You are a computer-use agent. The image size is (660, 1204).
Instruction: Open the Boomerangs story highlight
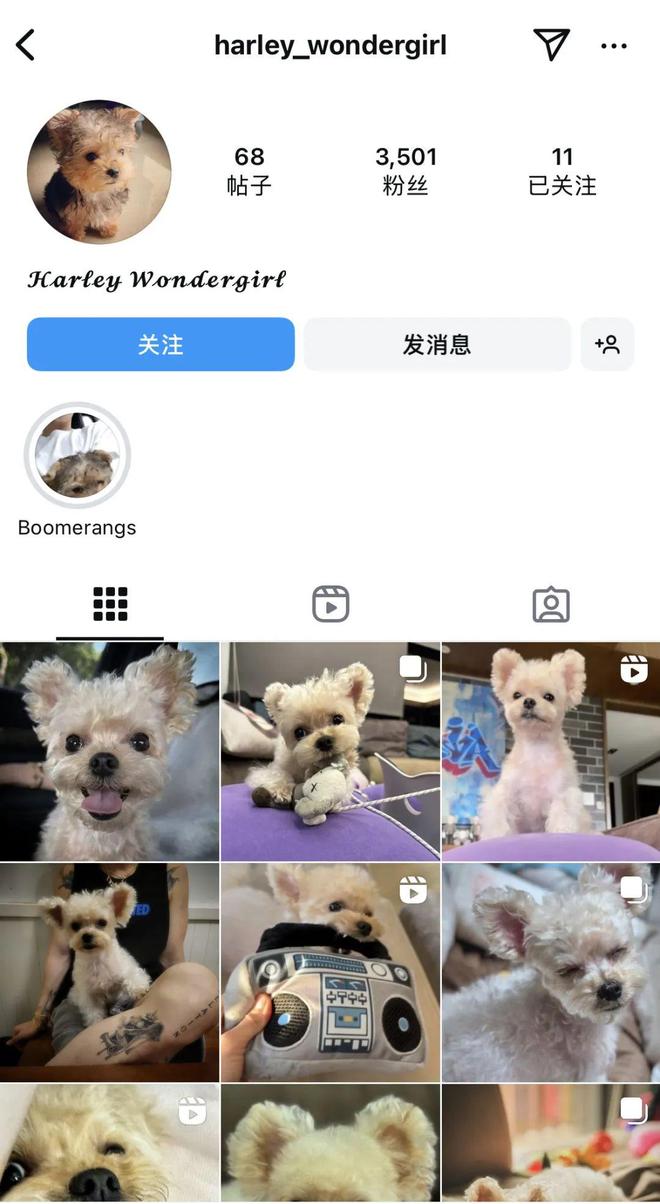click(x=77, y=456)
